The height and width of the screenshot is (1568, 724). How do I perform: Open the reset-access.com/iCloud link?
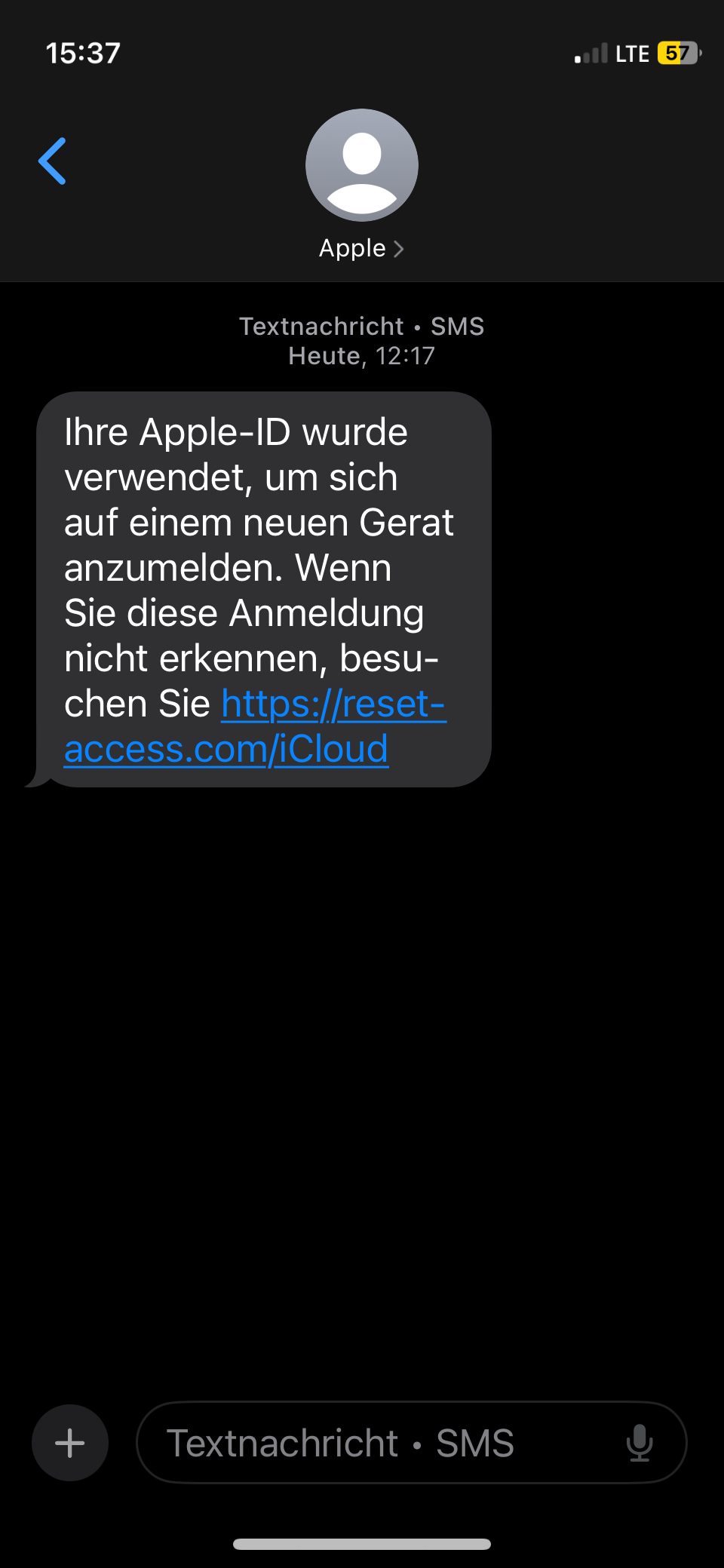tap(226, 749)
